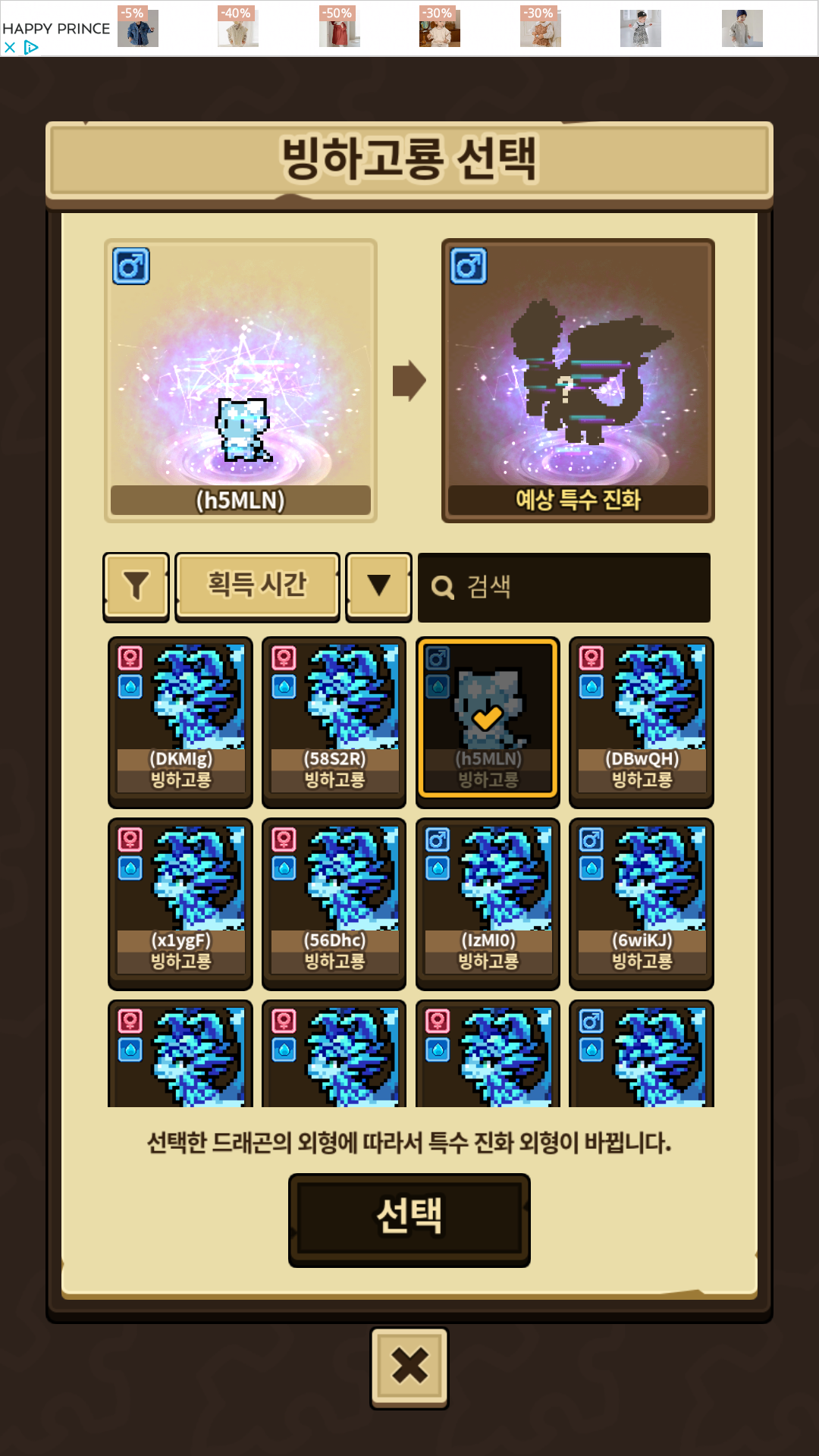The height and width of the screenshot is (1456, 819).
Task: Select the dragon card (56Dhc)
Action: point(334,902)
